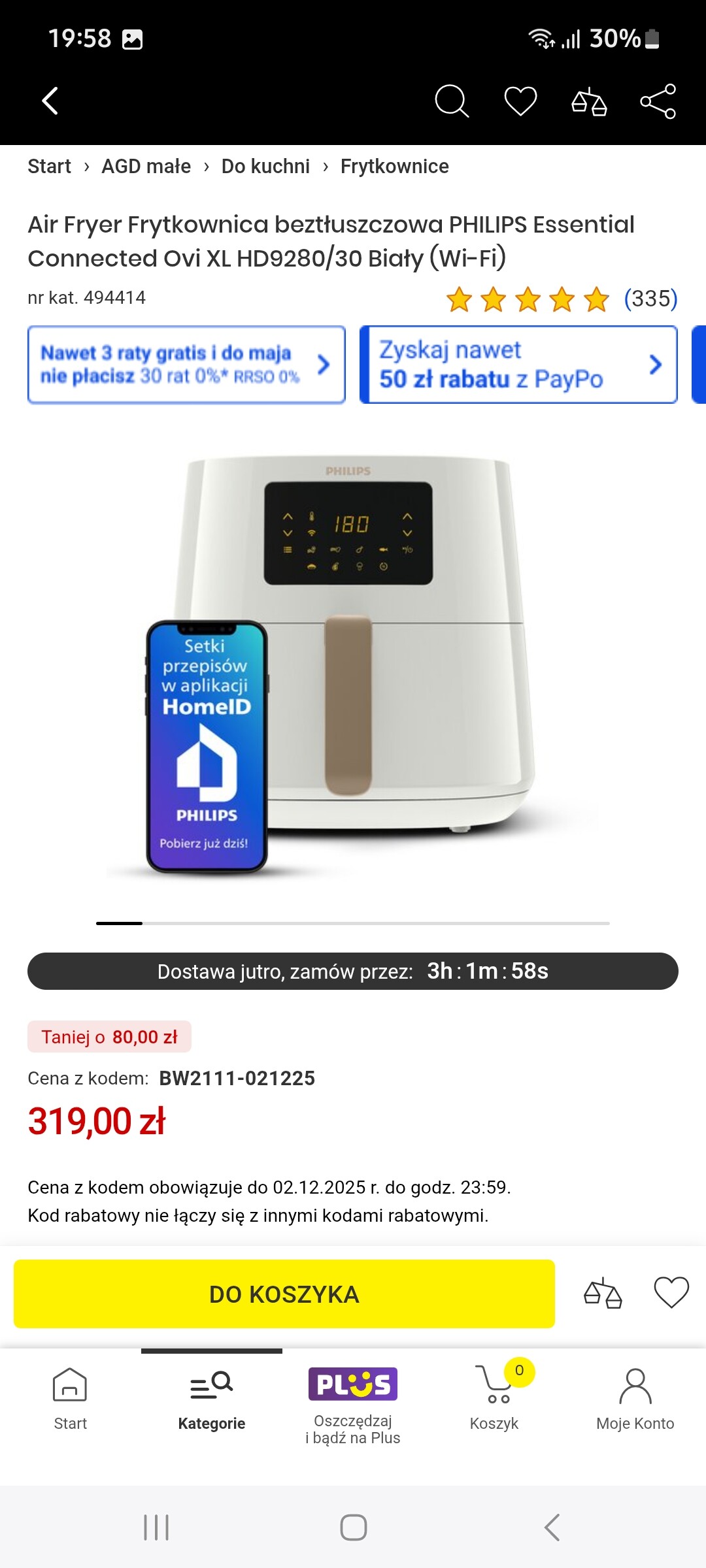Go to AGD małe breadcrumb
The height and width of the screenshot is (1568, 706).
pos(146,167)
